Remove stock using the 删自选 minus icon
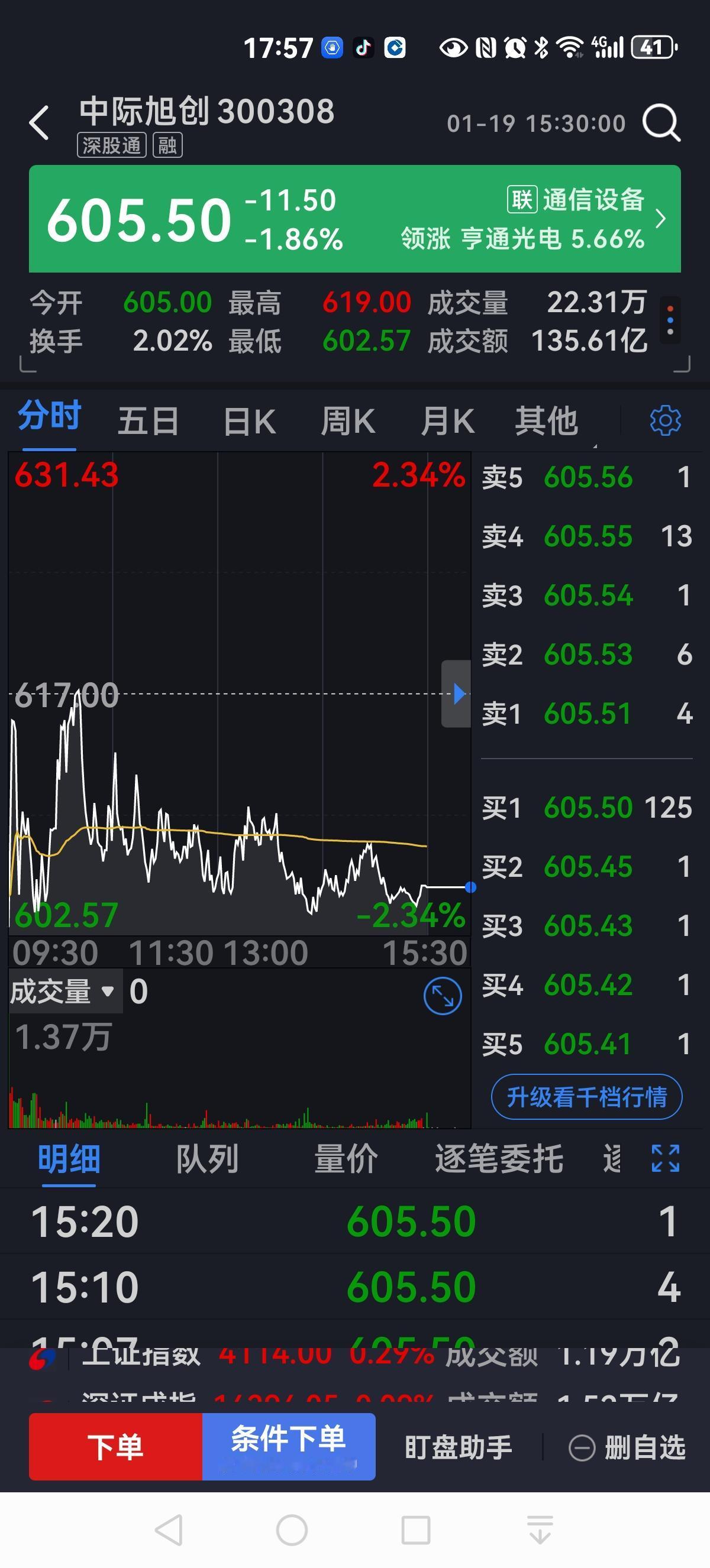 pos(585,1449)
